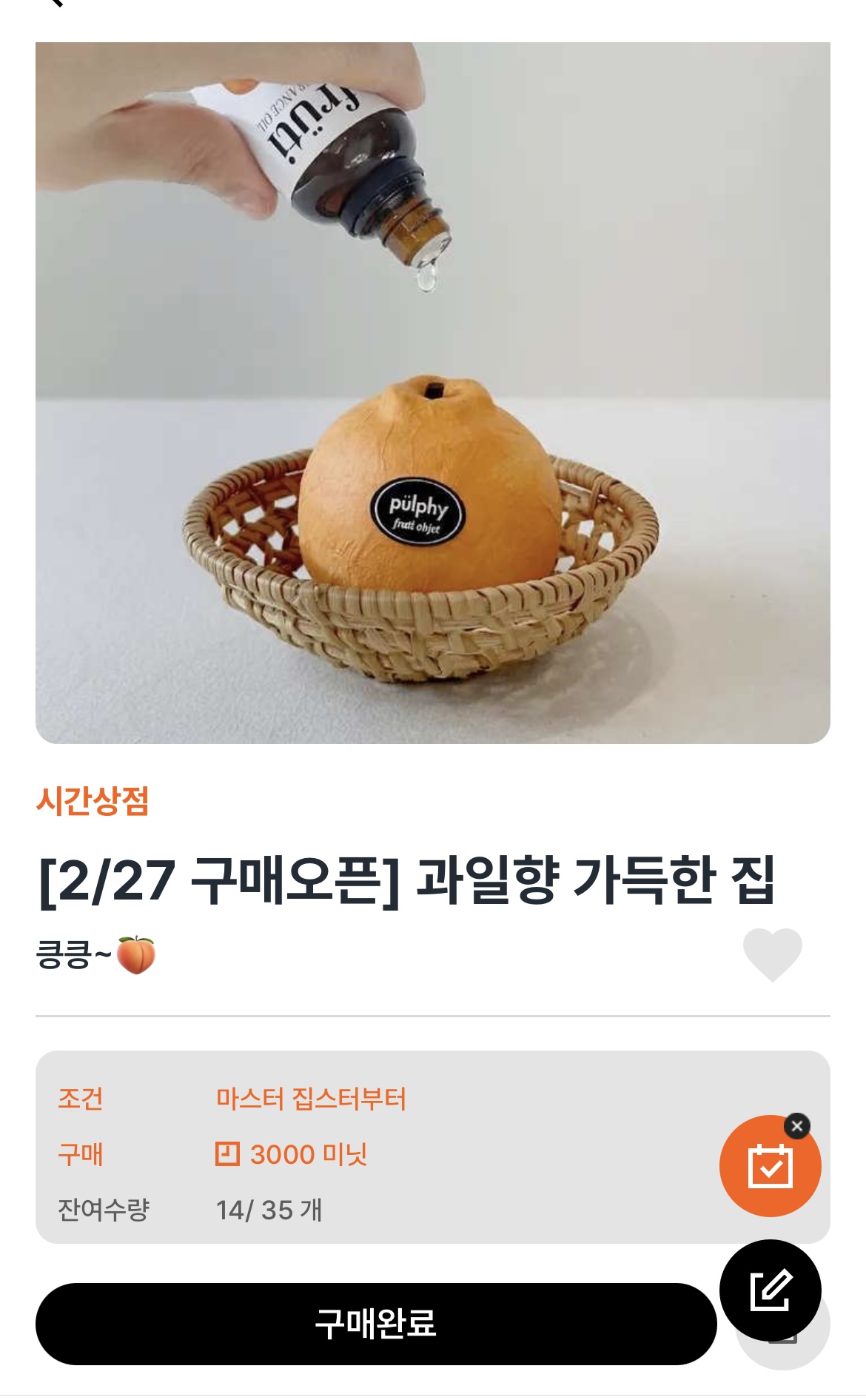This screenshot has height=1400, width=866.
Task: Like this item with the heart icon
Action: point(772,954)
